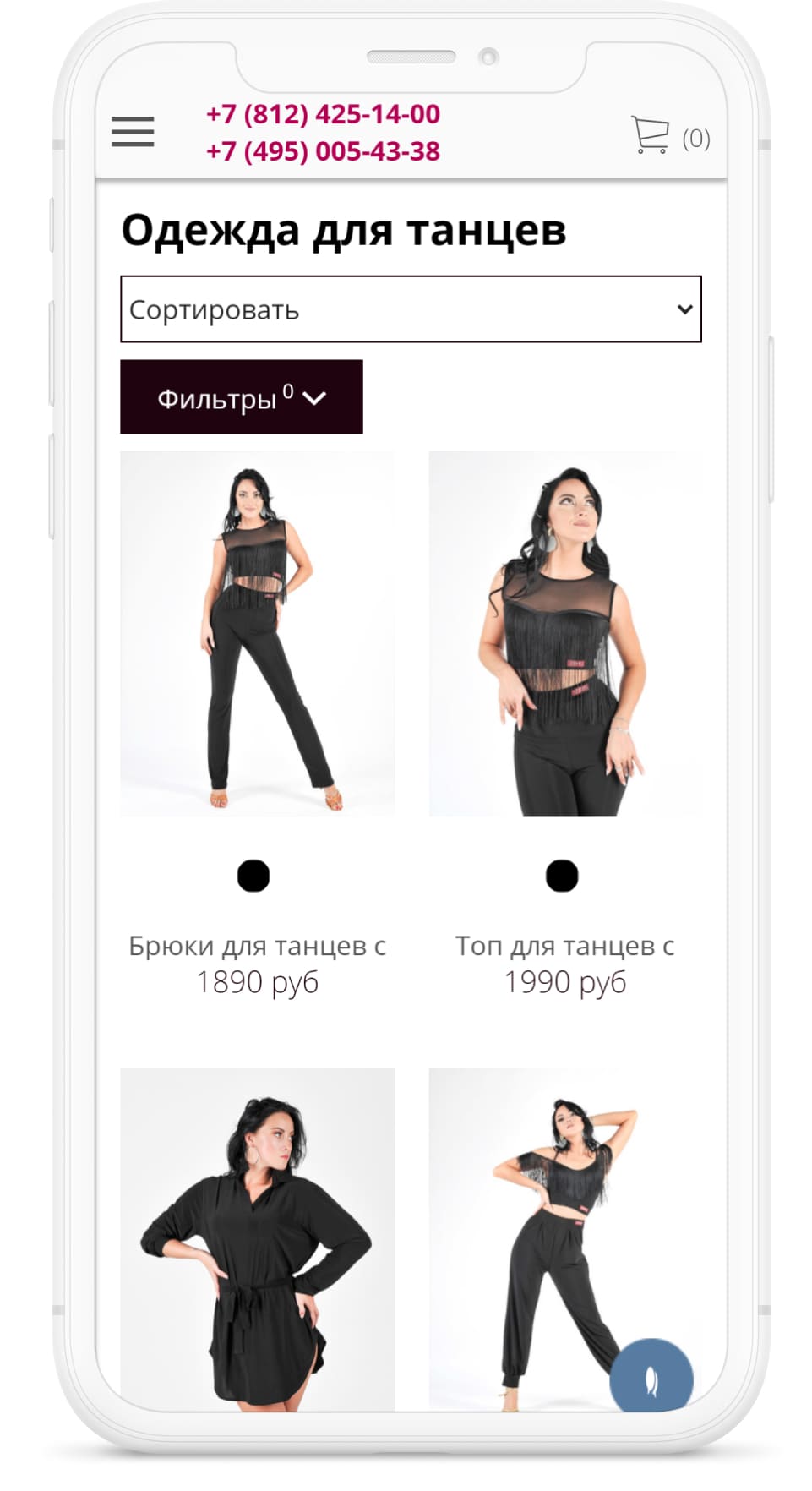Call the +7 (495) 005-43-38 number
812x1491 pixels.
[323, 151]
